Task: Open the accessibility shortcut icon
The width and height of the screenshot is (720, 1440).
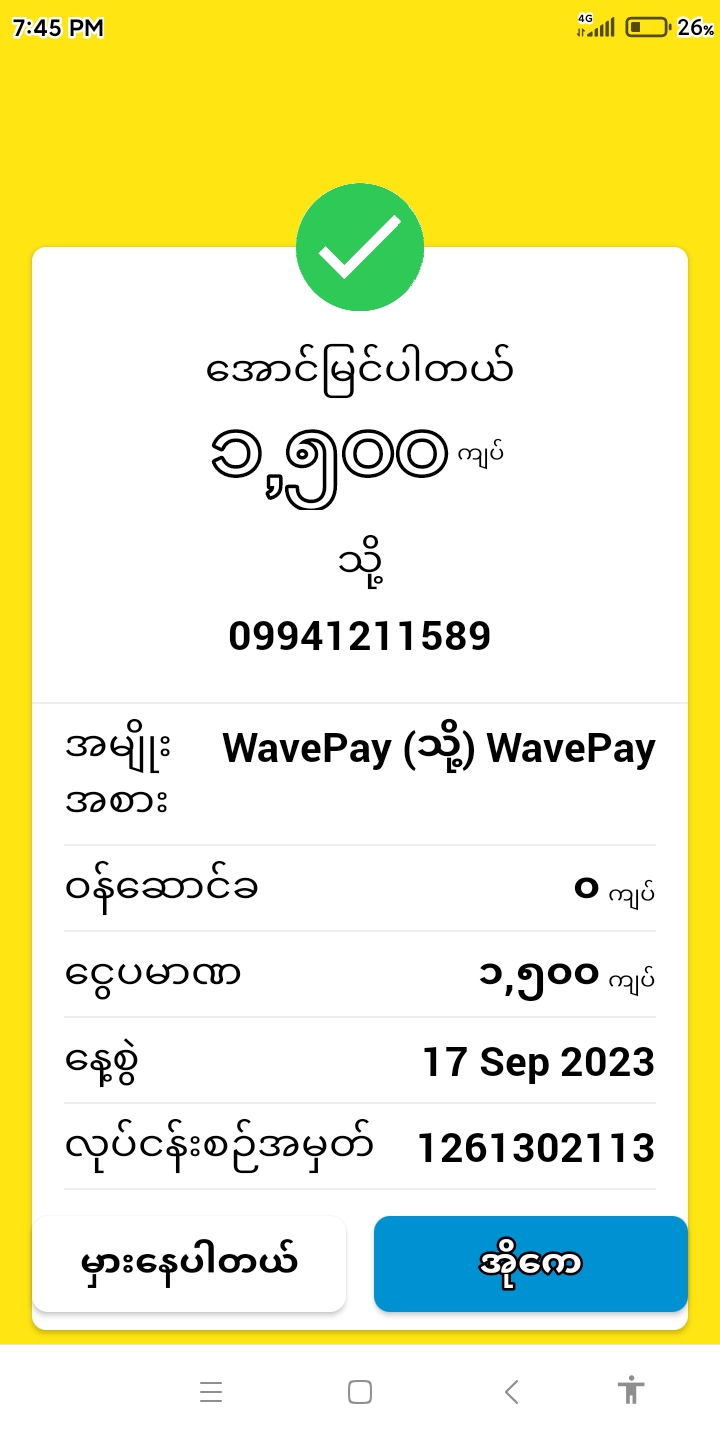Action: tap(631, 1390)
